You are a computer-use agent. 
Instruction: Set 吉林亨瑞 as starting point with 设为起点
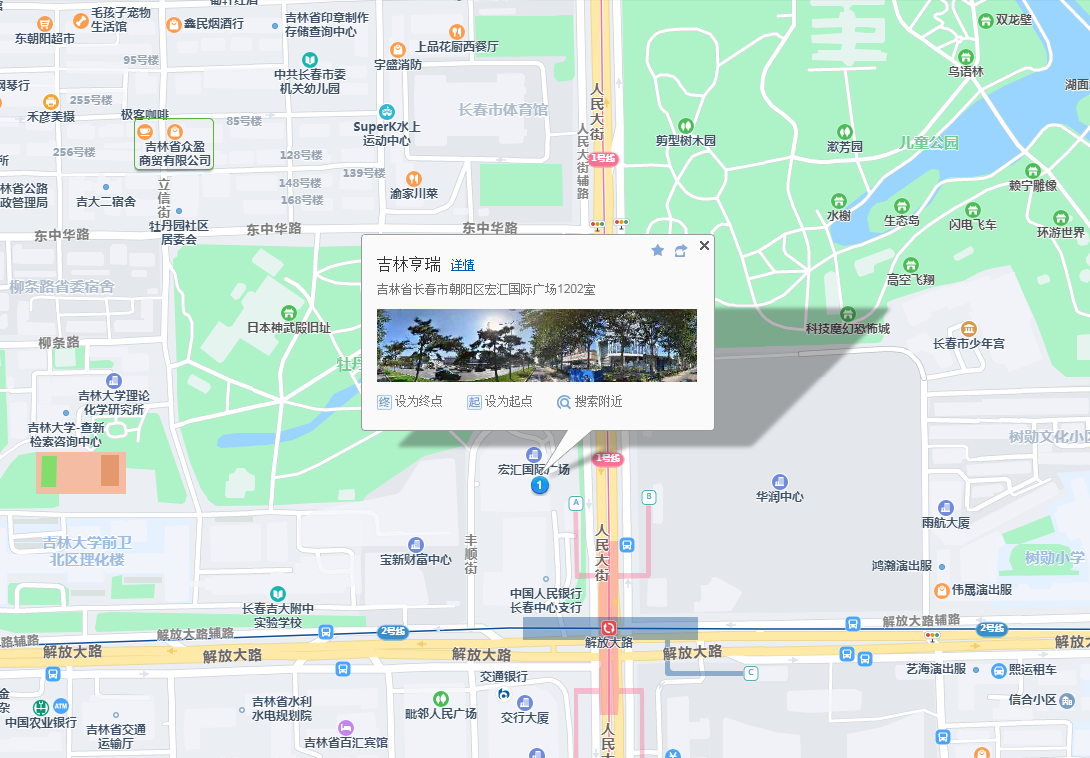point(499,401)
